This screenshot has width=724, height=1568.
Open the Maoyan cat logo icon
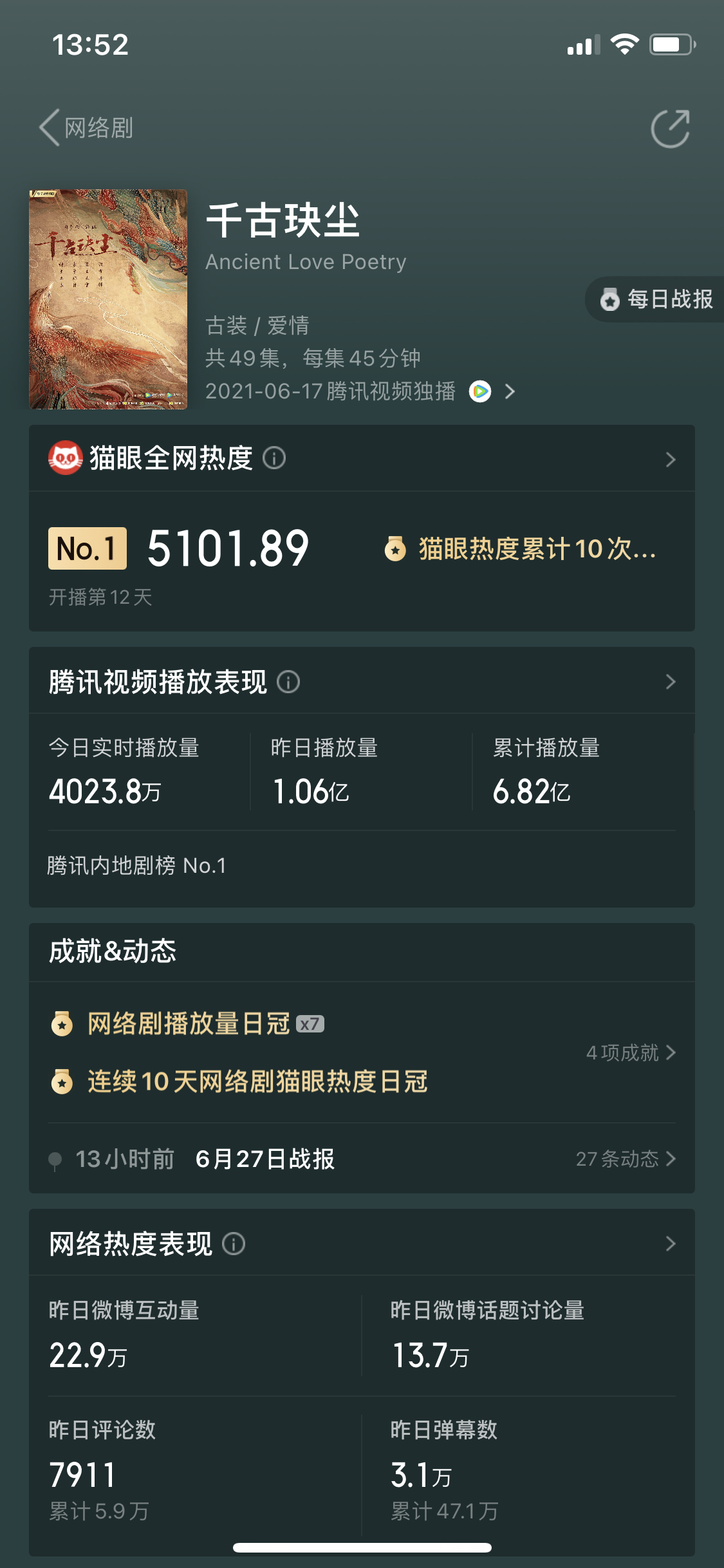66,458
